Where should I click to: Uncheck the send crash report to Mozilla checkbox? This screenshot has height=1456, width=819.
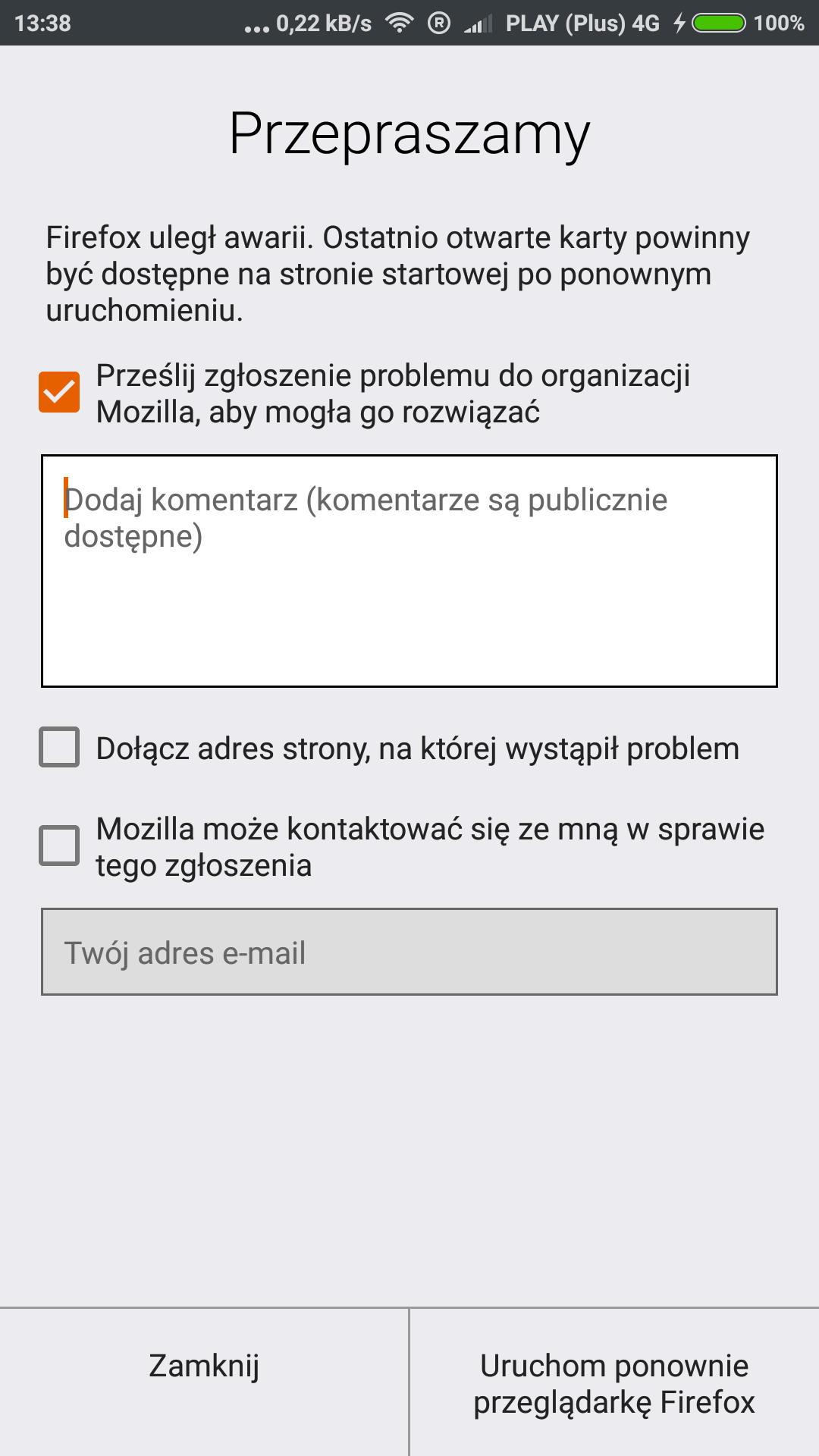coord(59,392)
